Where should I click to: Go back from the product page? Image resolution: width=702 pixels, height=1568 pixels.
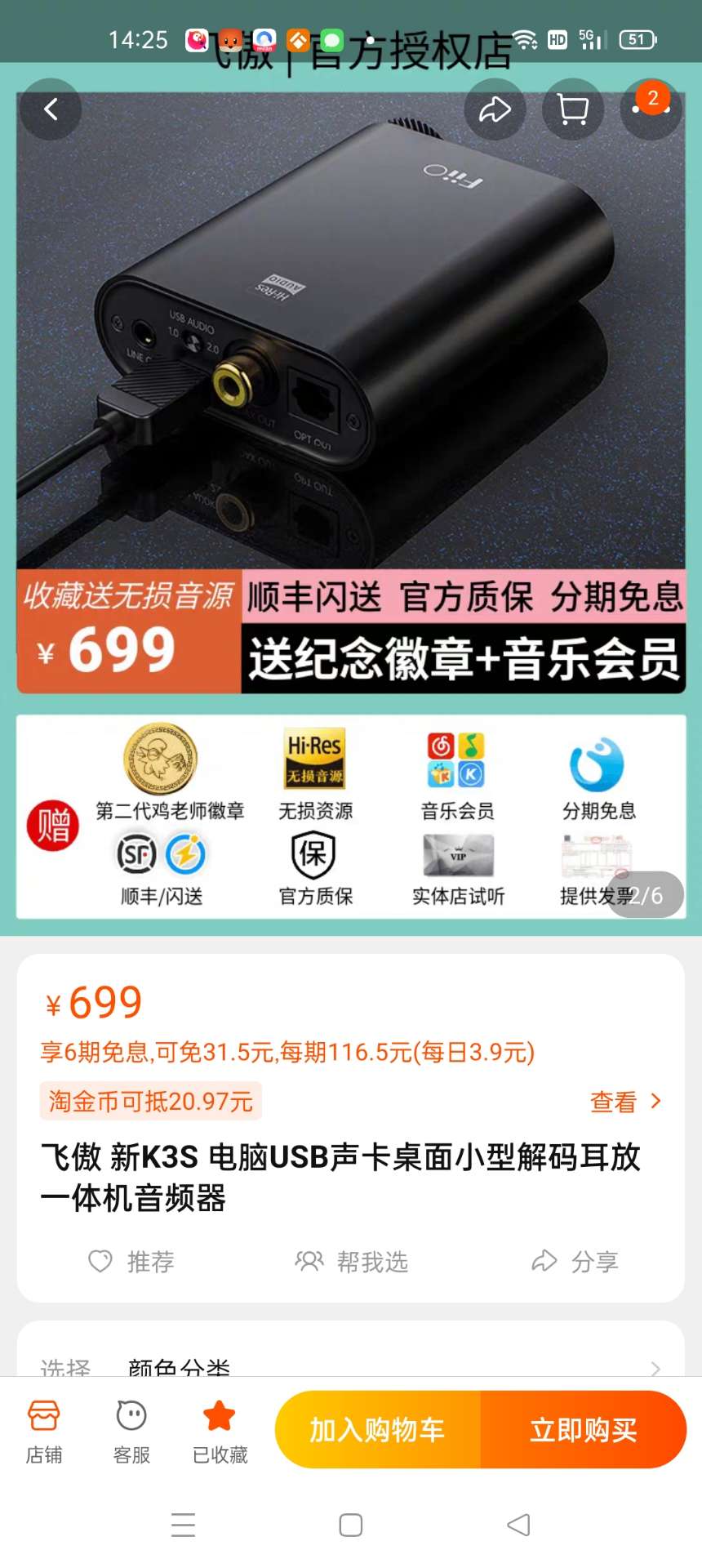click(51, 109)
